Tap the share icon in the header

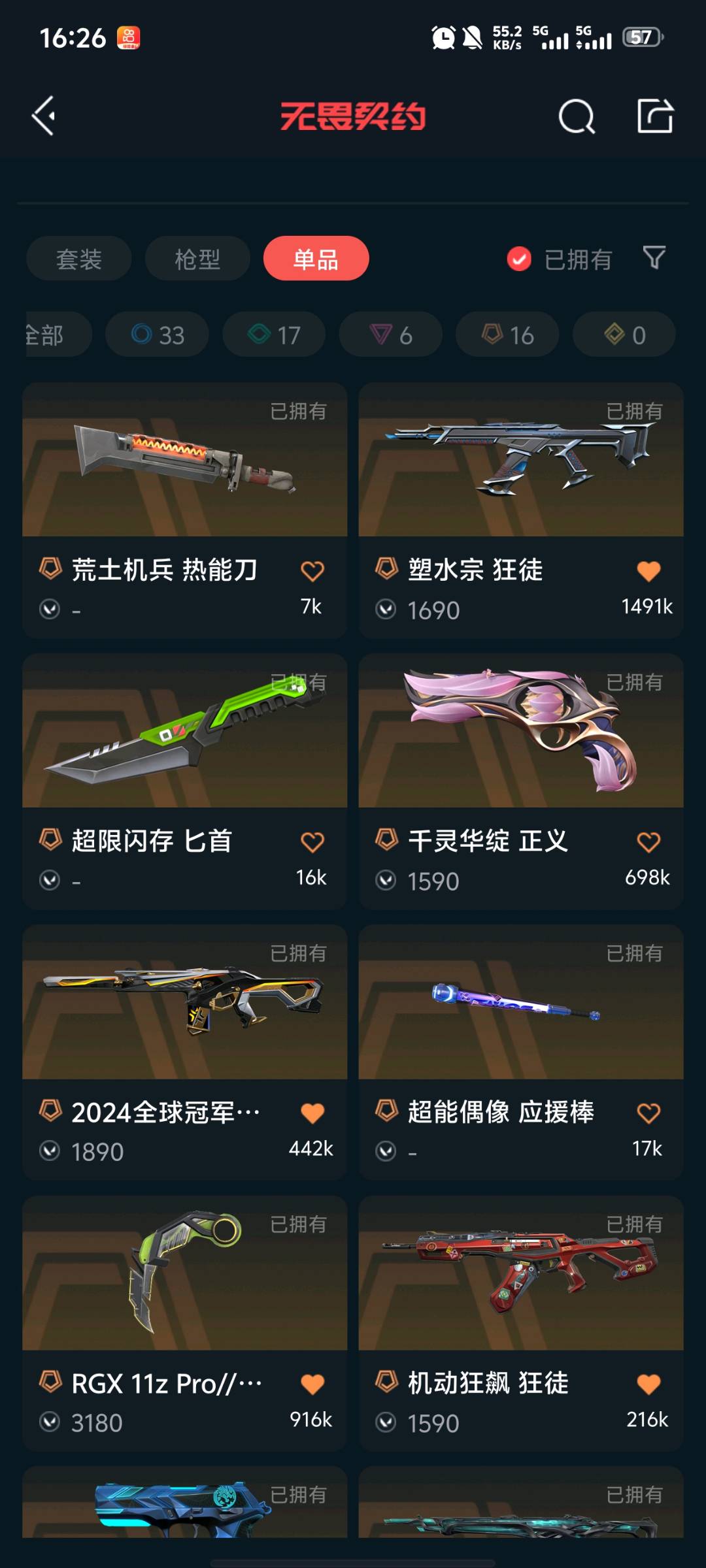click(655, 116)
